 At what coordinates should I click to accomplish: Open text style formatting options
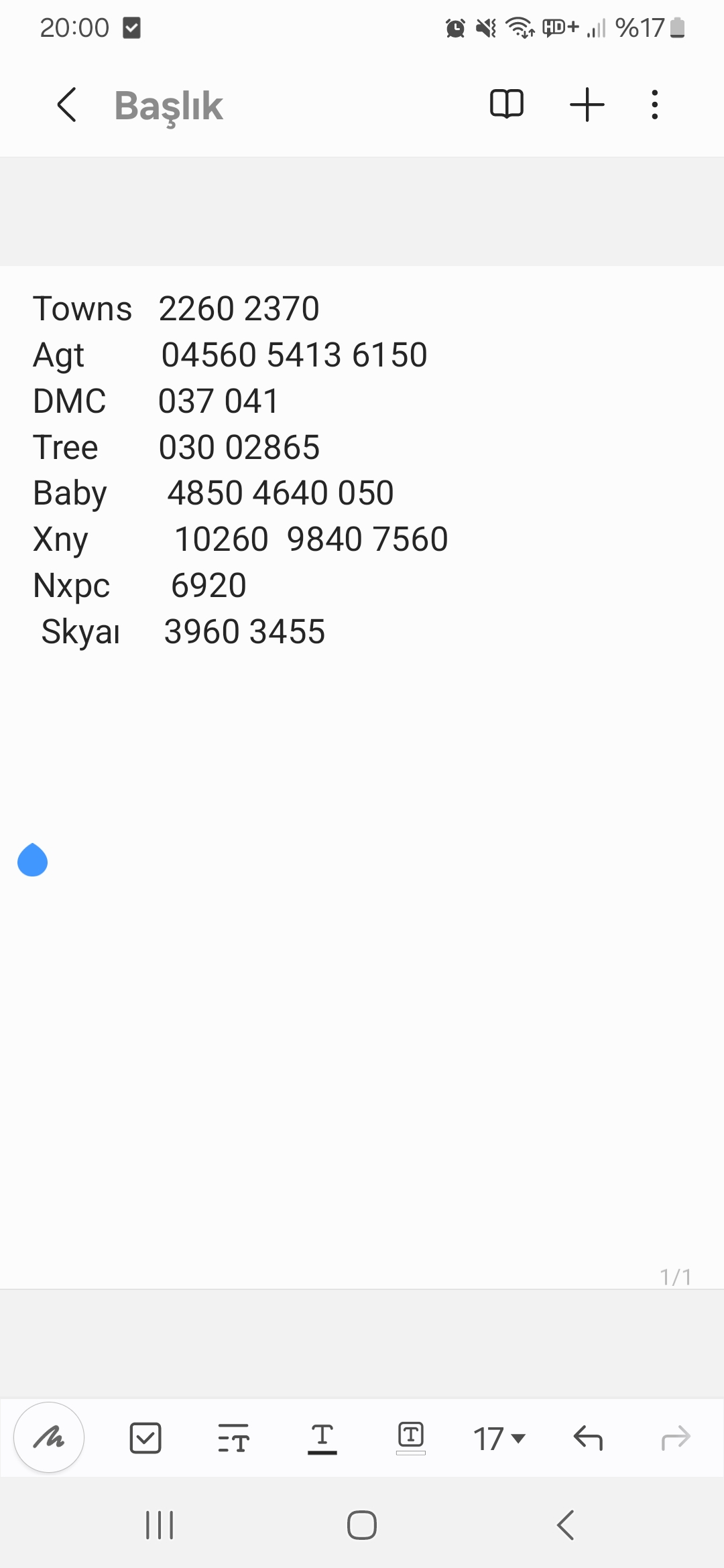coord(233,1438)
